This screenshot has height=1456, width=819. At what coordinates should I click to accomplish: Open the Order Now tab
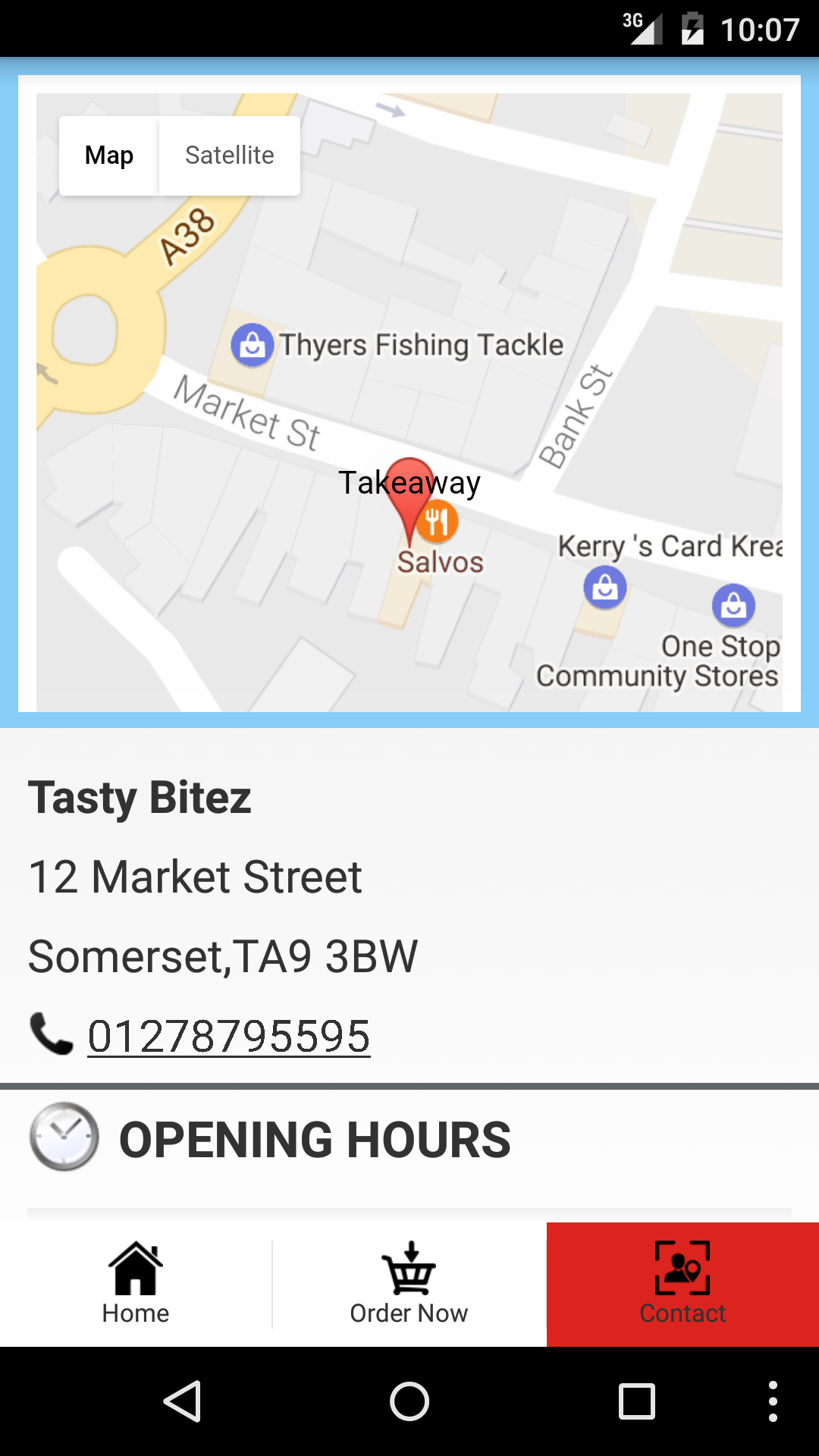(409, 1284)
